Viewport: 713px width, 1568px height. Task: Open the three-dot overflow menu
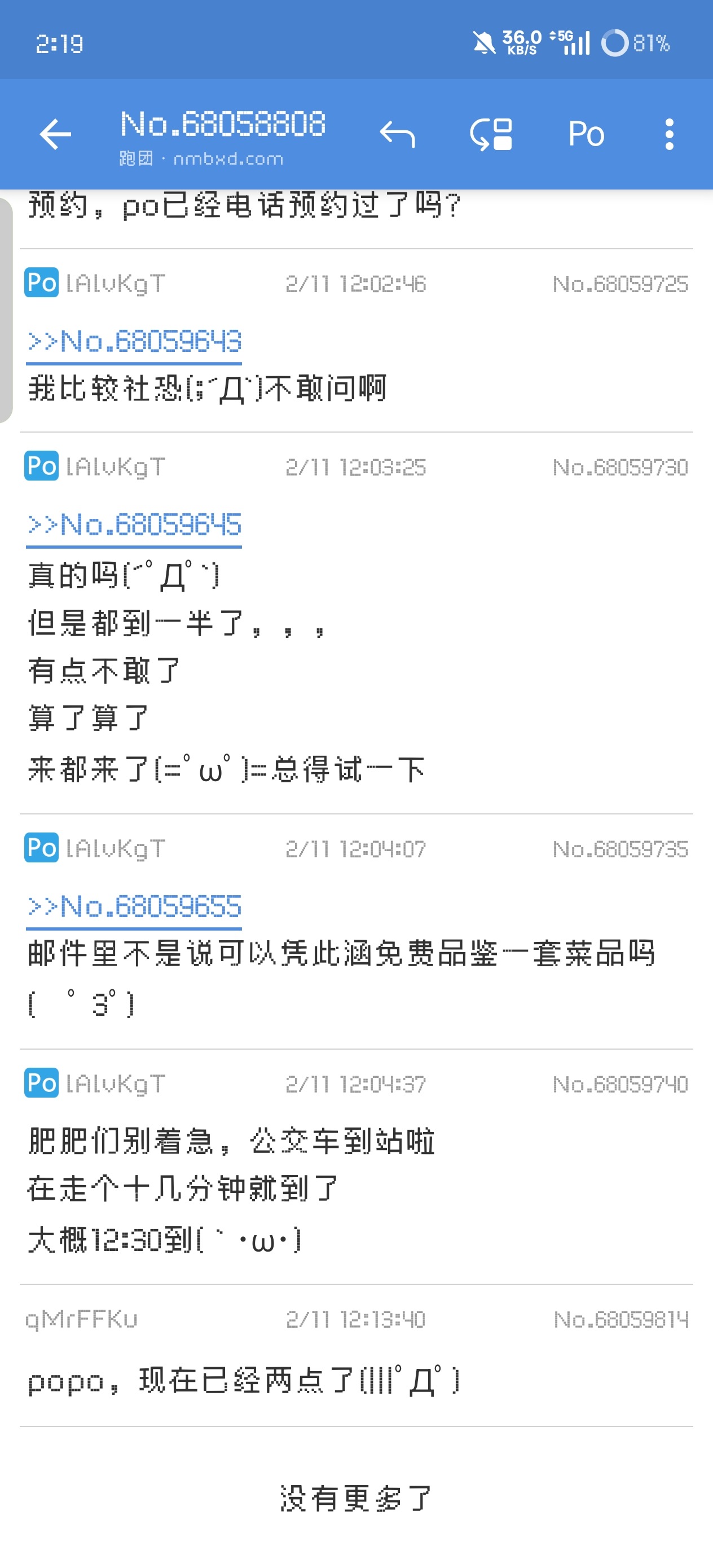(669, 135)
